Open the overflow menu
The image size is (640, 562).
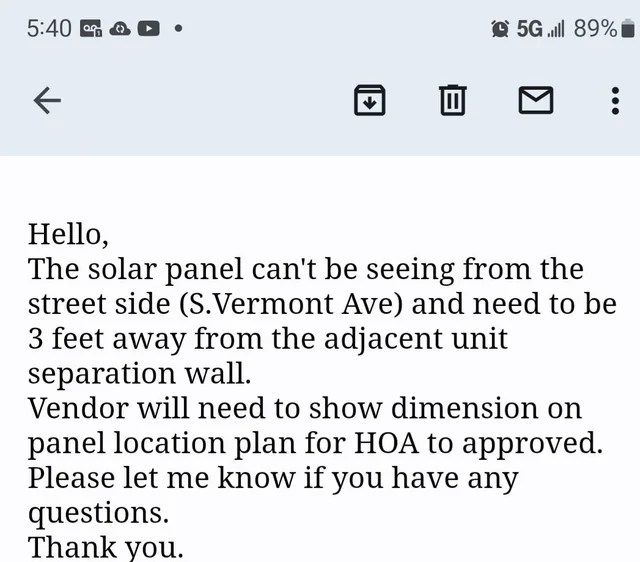614,99
